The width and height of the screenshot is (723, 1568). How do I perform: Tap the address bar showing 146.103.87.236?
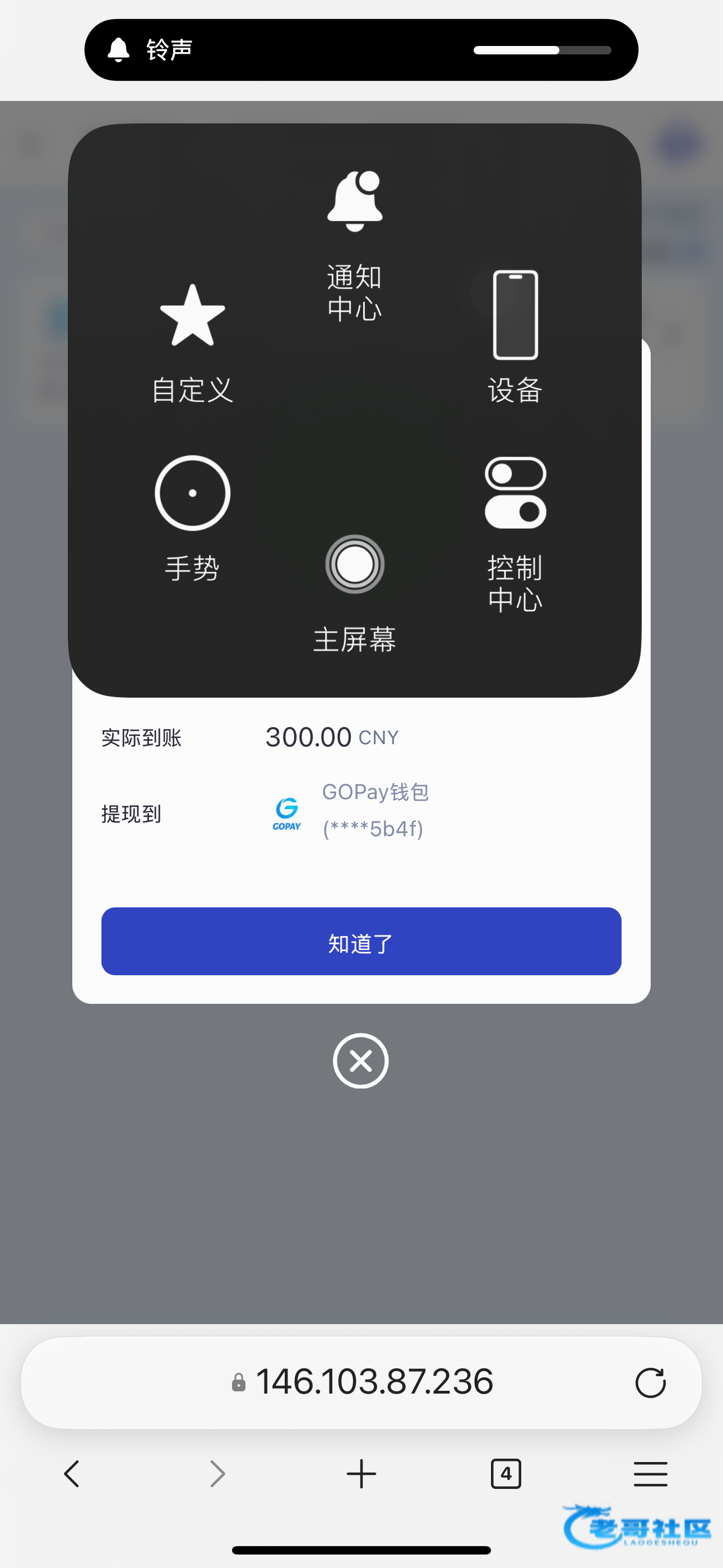361,1382
